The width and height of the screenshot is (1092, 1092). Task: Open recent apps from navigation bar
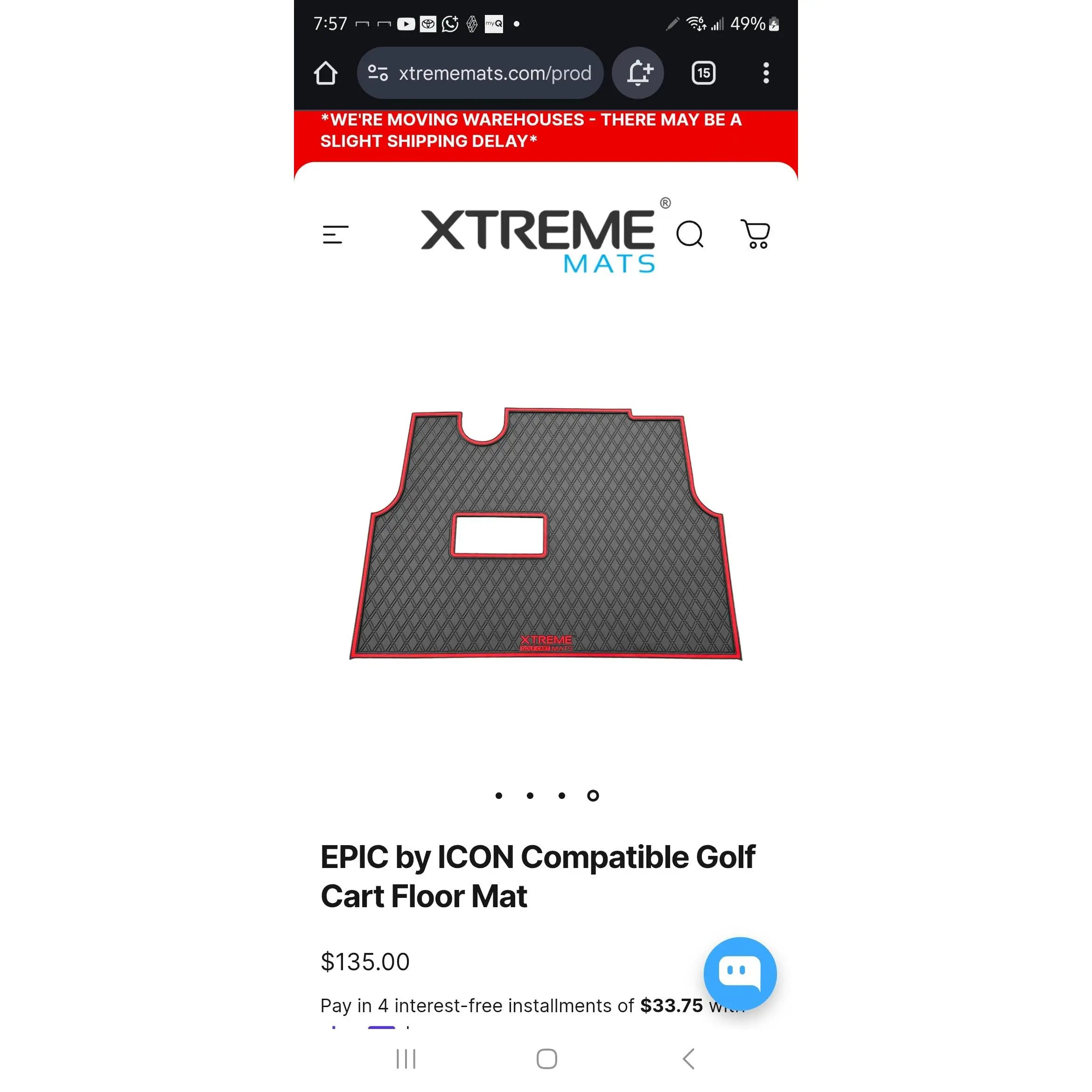tap(406, 1059)
